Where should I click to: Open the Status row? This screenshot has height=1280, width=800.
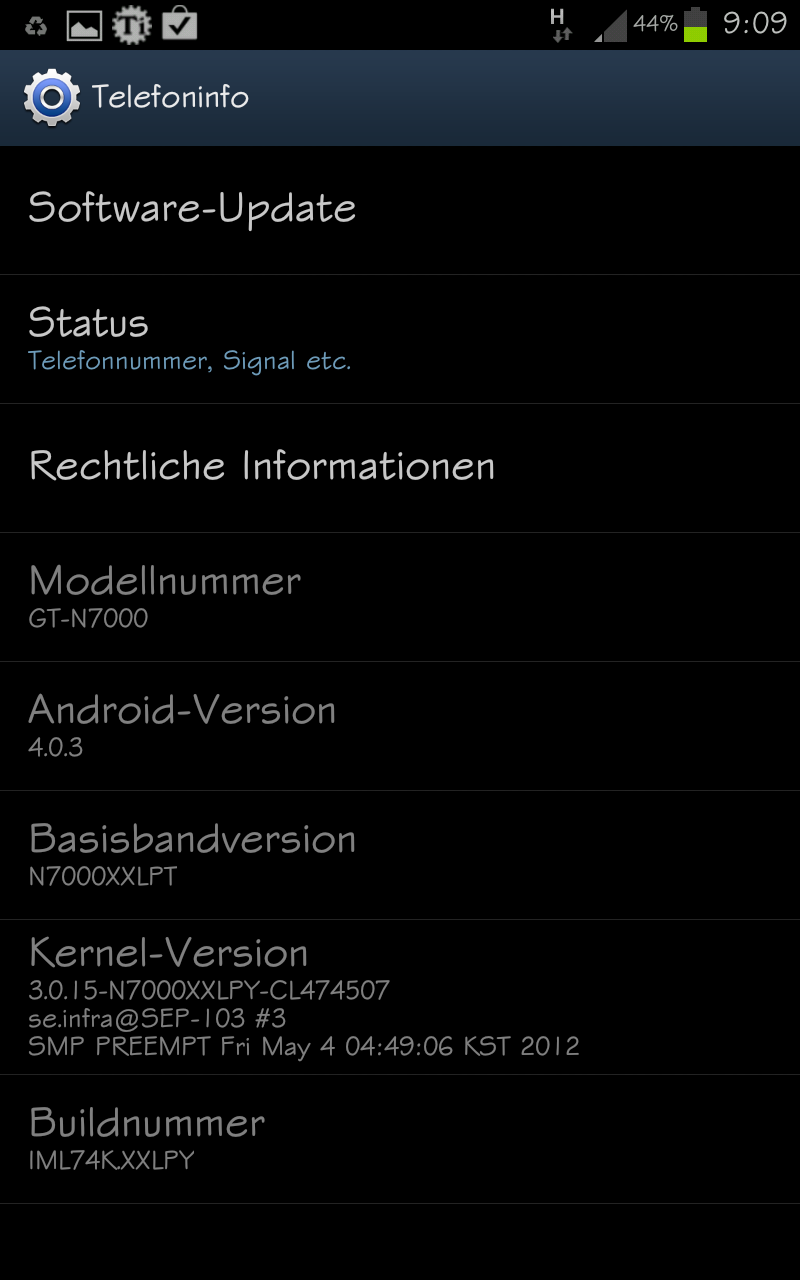(x=400, y=339)
